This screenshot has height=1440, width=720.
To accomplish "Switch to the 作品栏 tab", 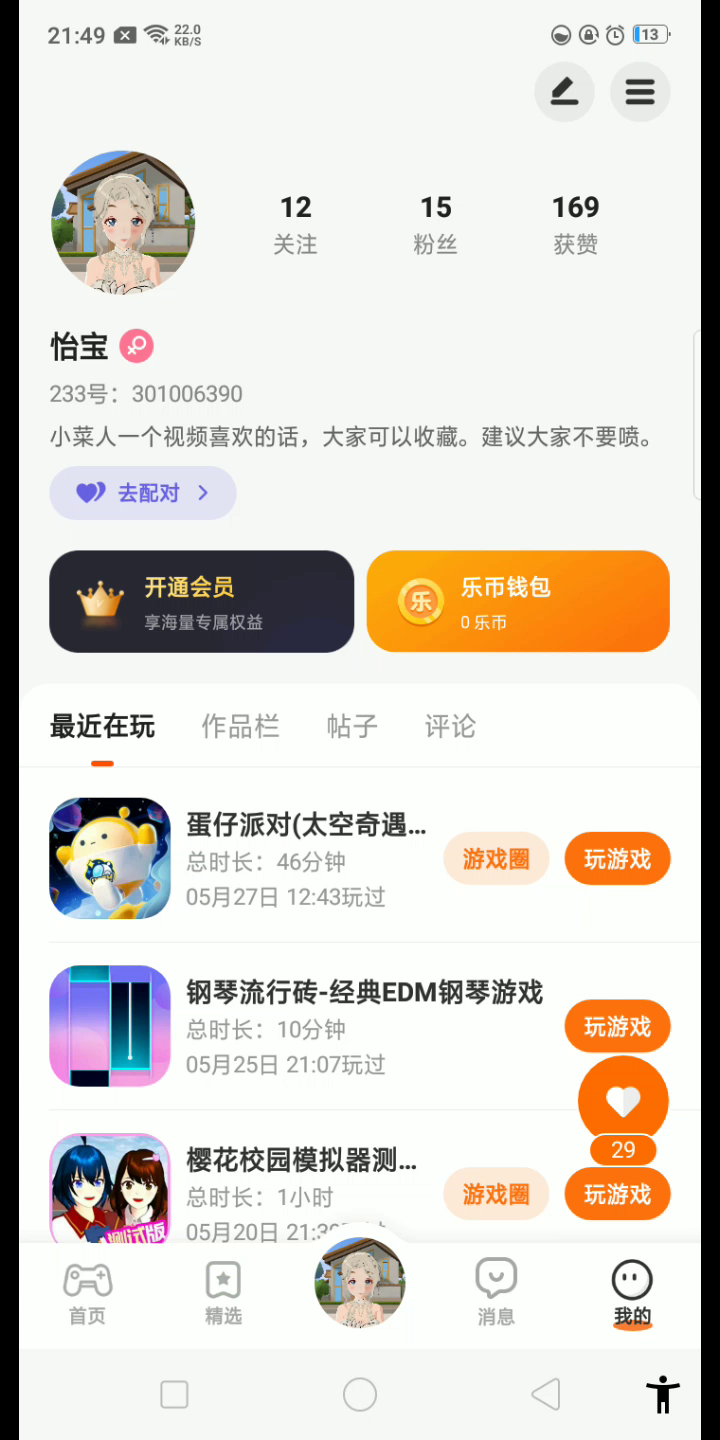I will [x=240, y=727].
